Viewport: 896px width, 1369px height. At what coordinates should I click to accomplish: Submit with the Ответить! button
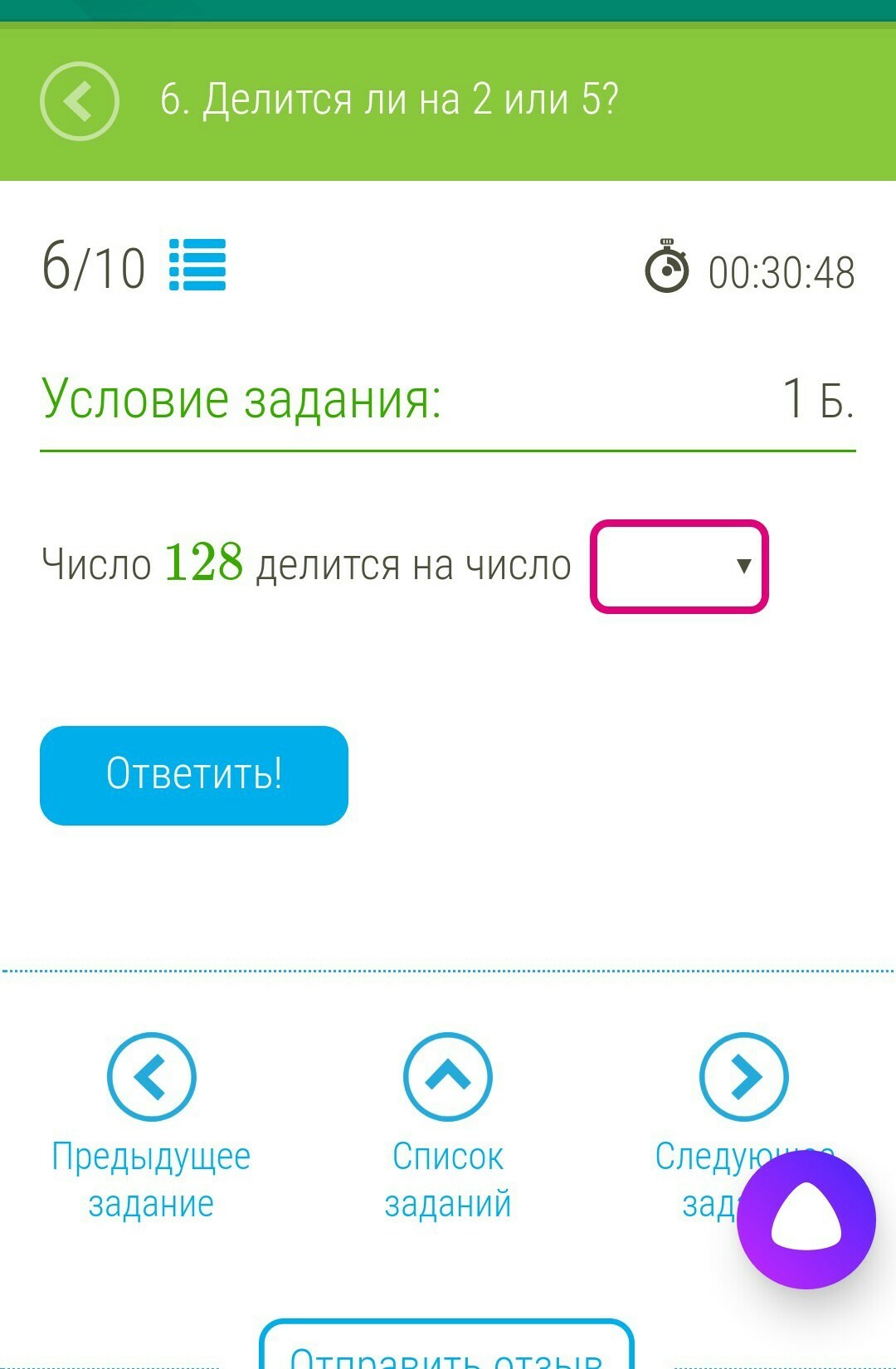point(194,775)
